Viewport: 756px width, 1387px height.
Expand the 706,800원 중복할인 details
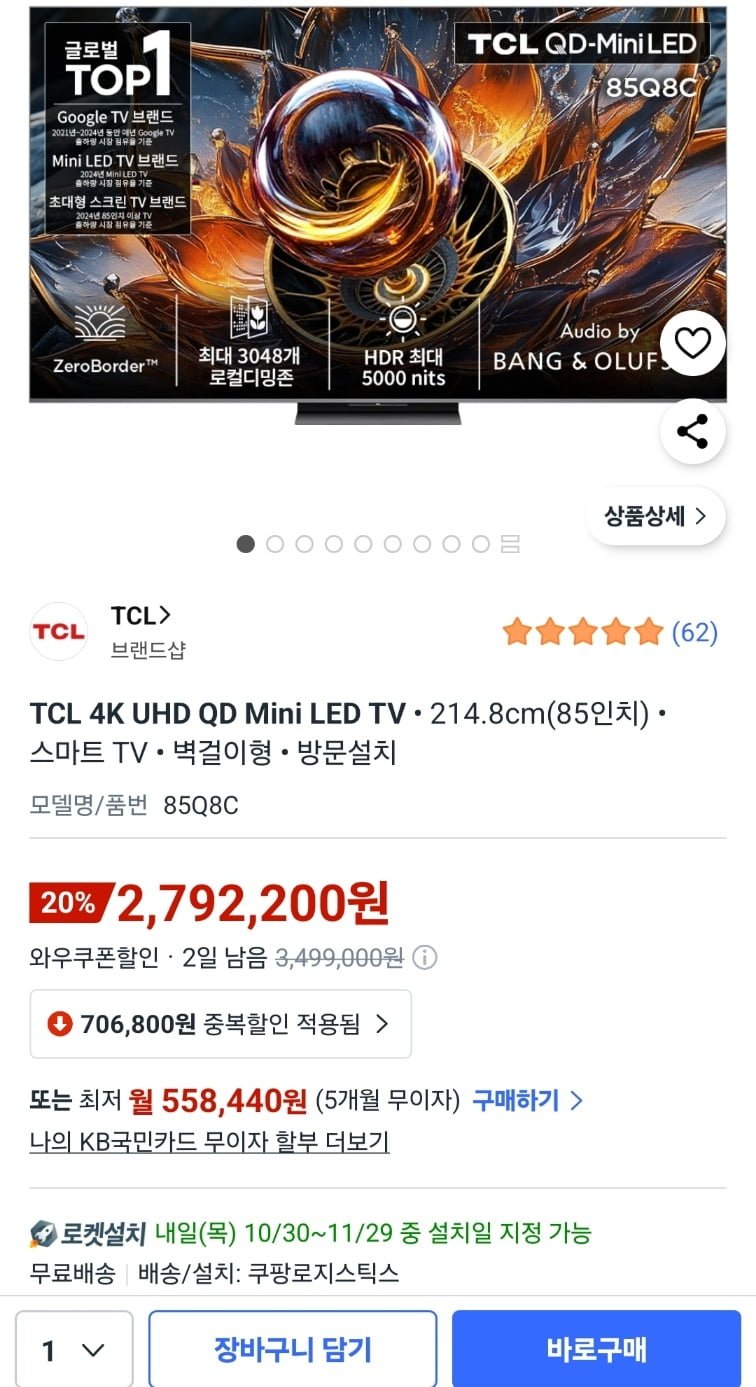click(220, 1023)
